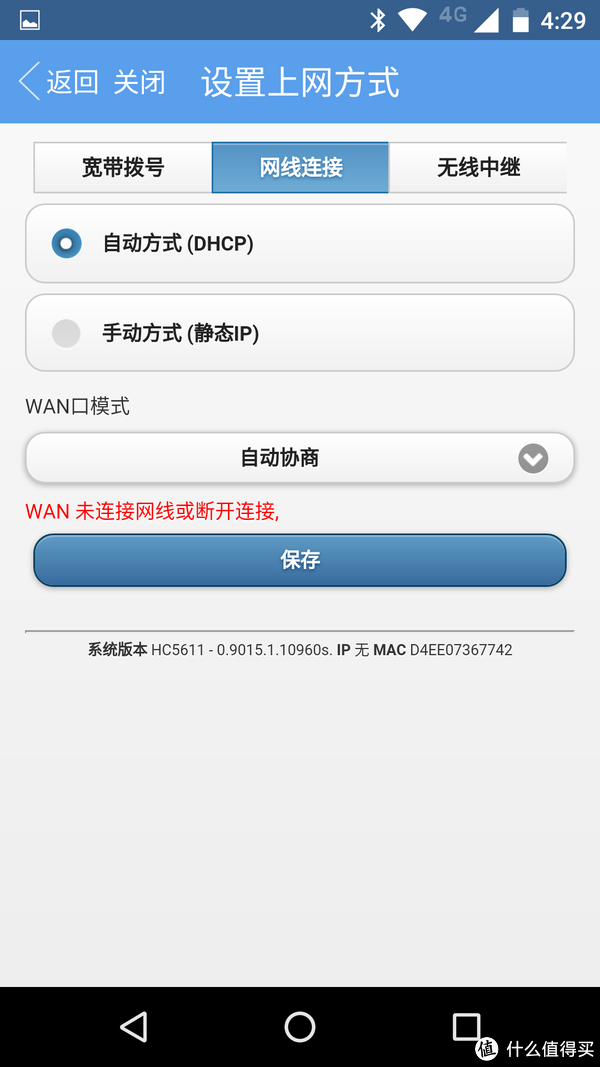Select the 网线连接 tab
Image resolution: width=600 pixels, height=1067 pixels.
pos(300,167)
